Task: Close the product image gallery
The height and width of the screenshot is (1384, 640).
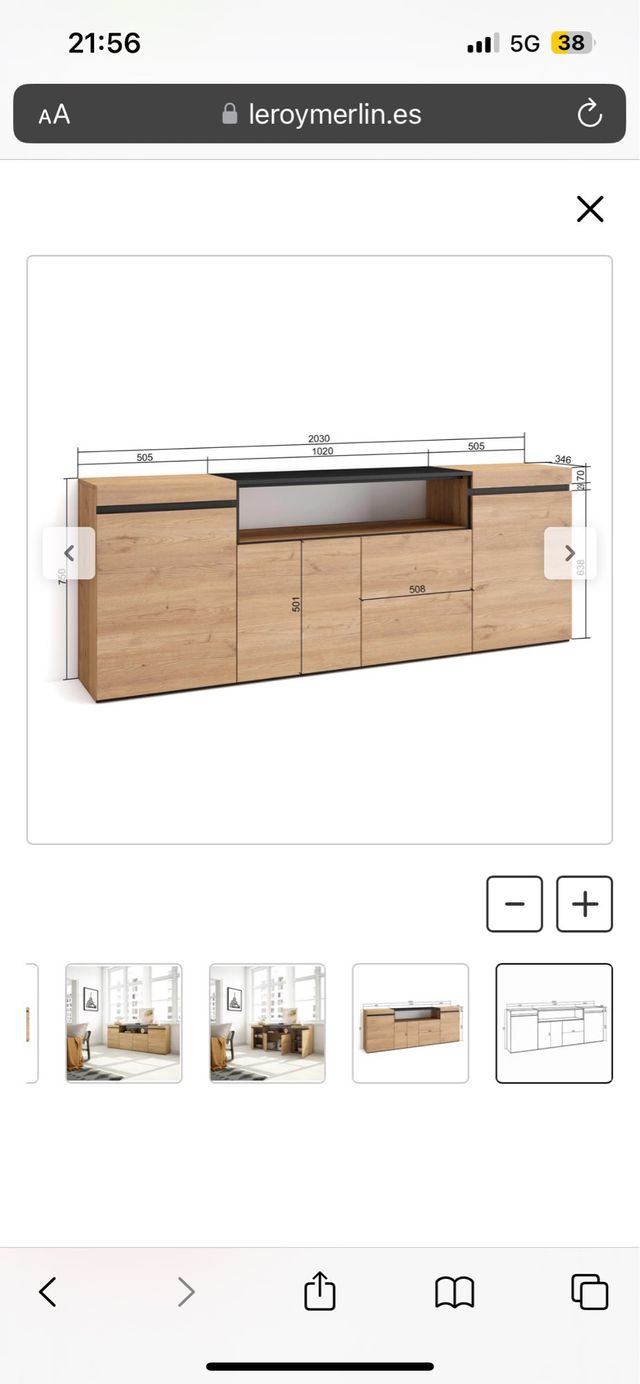Action: coord(590,209)
